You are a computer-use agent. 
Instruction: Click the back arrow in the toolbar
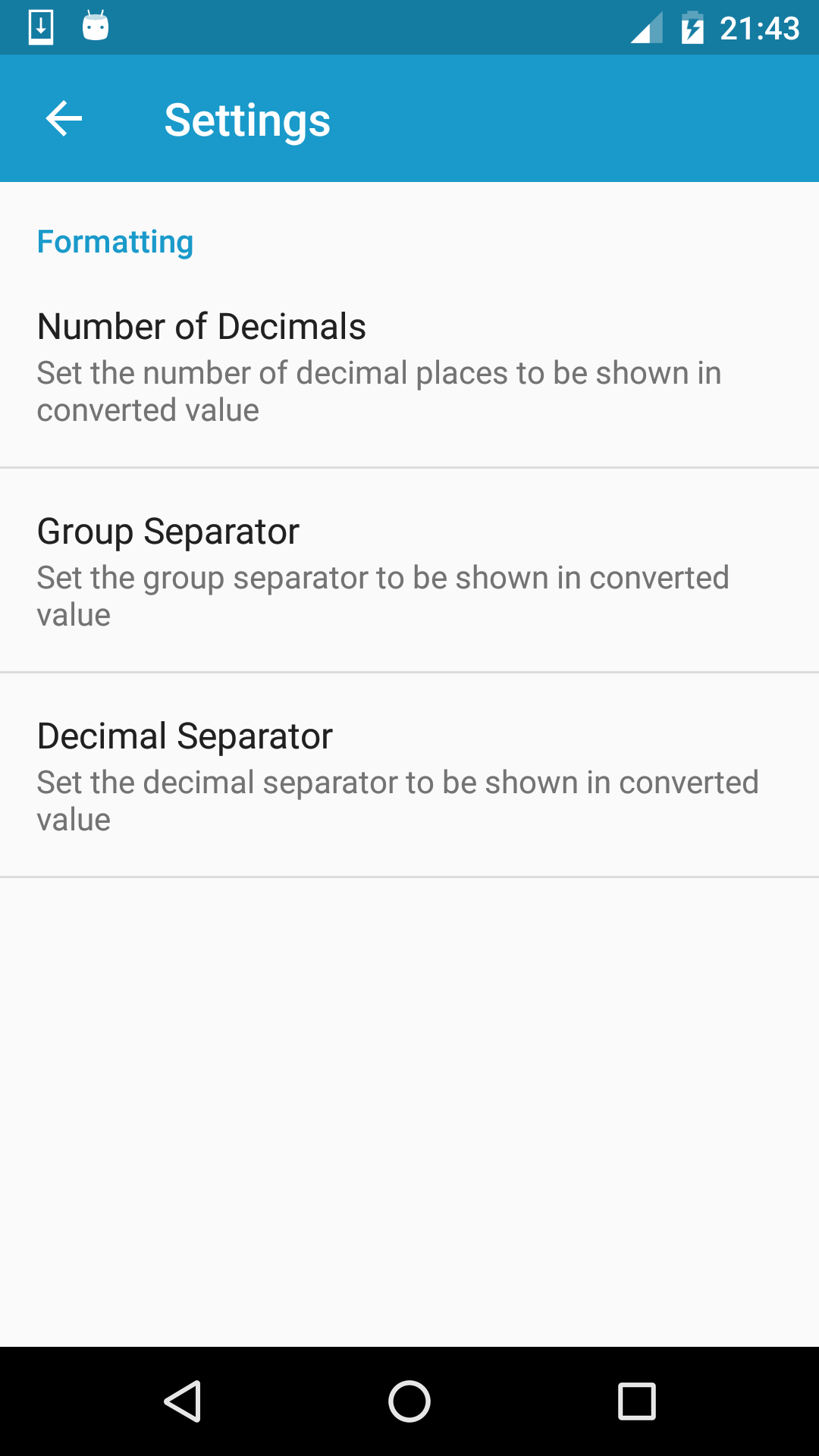tap(63, 118)
